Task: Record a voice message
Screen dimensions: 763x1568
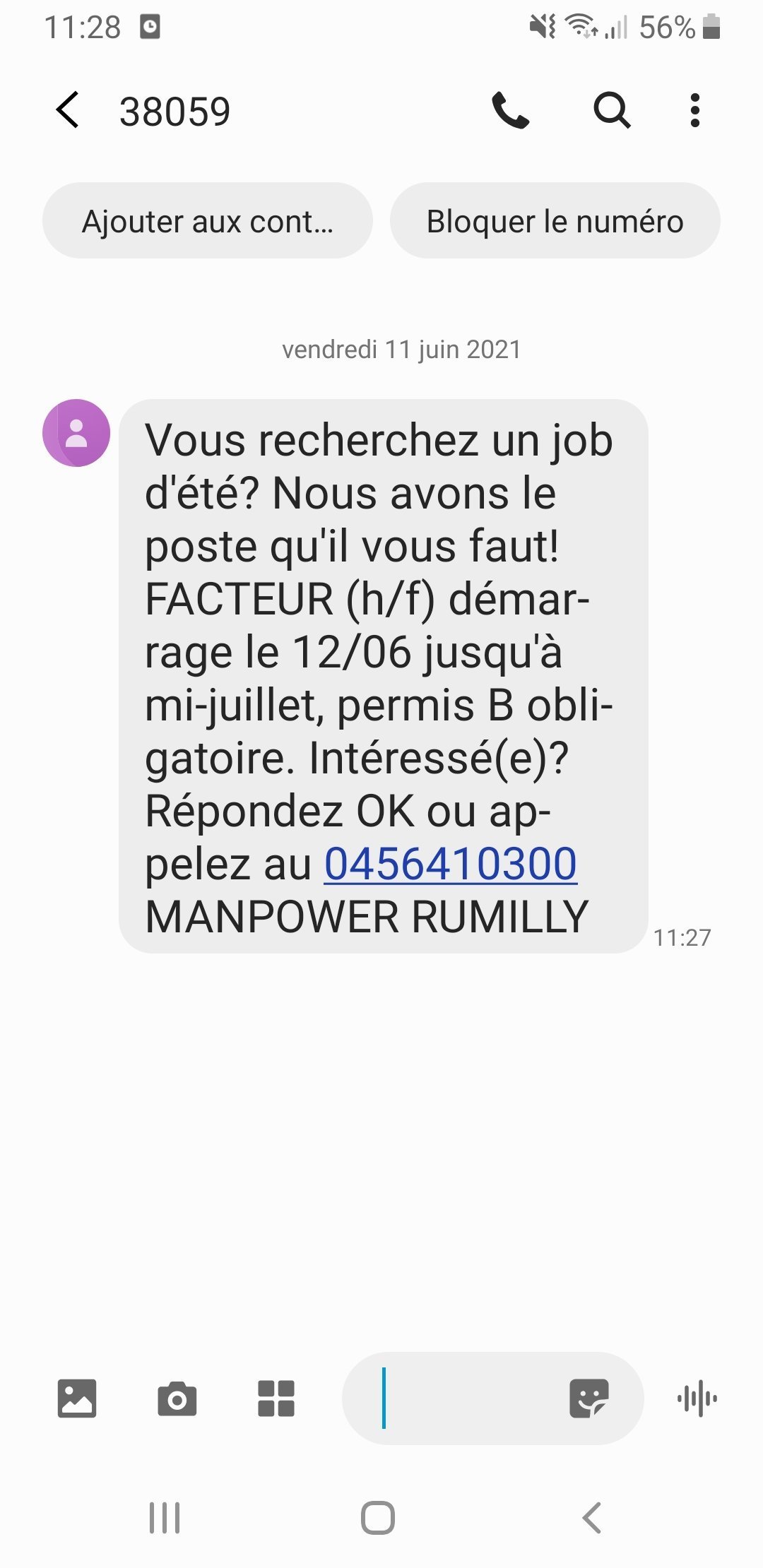Action: pos(697,1398)
